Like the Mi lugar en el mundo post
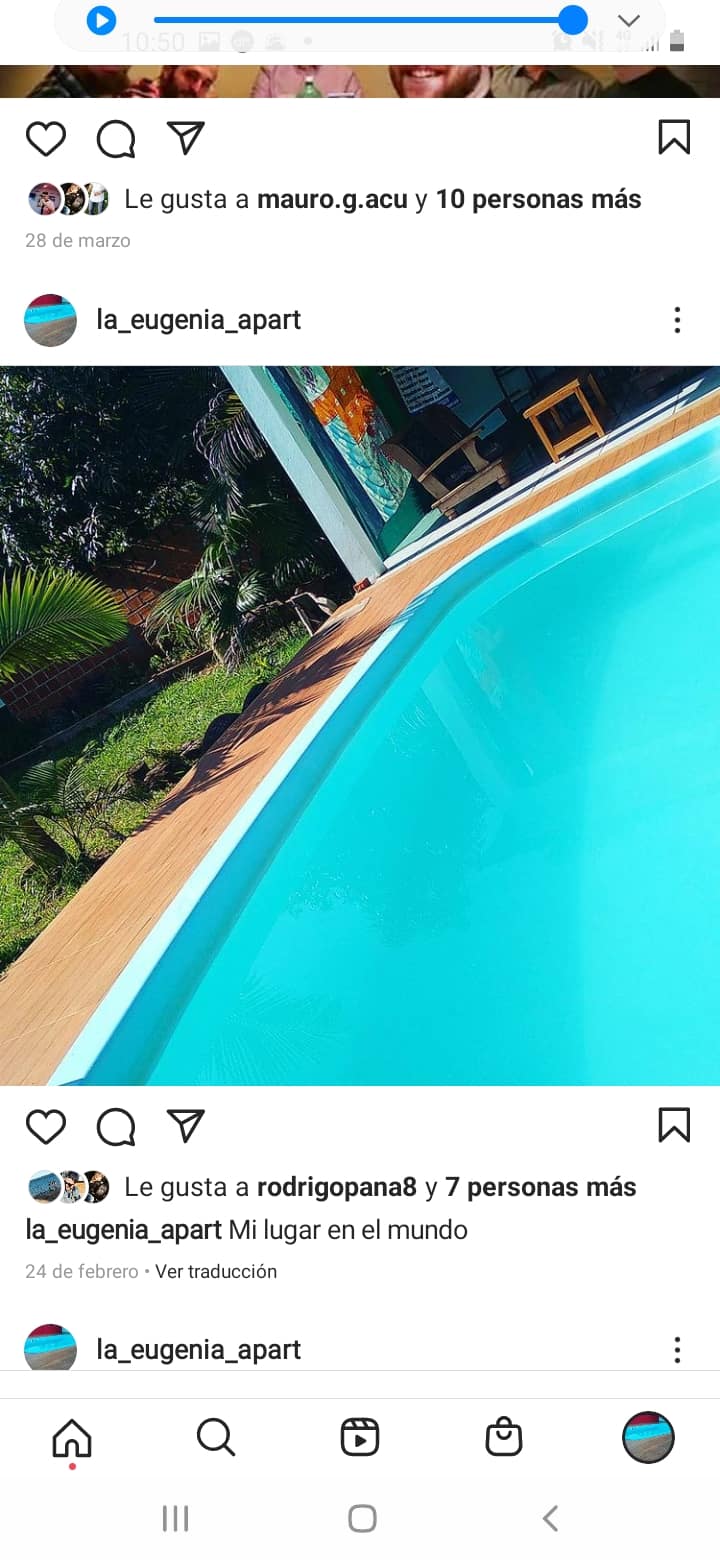Screen dimensions: 720x1560 pos(46,1126)
